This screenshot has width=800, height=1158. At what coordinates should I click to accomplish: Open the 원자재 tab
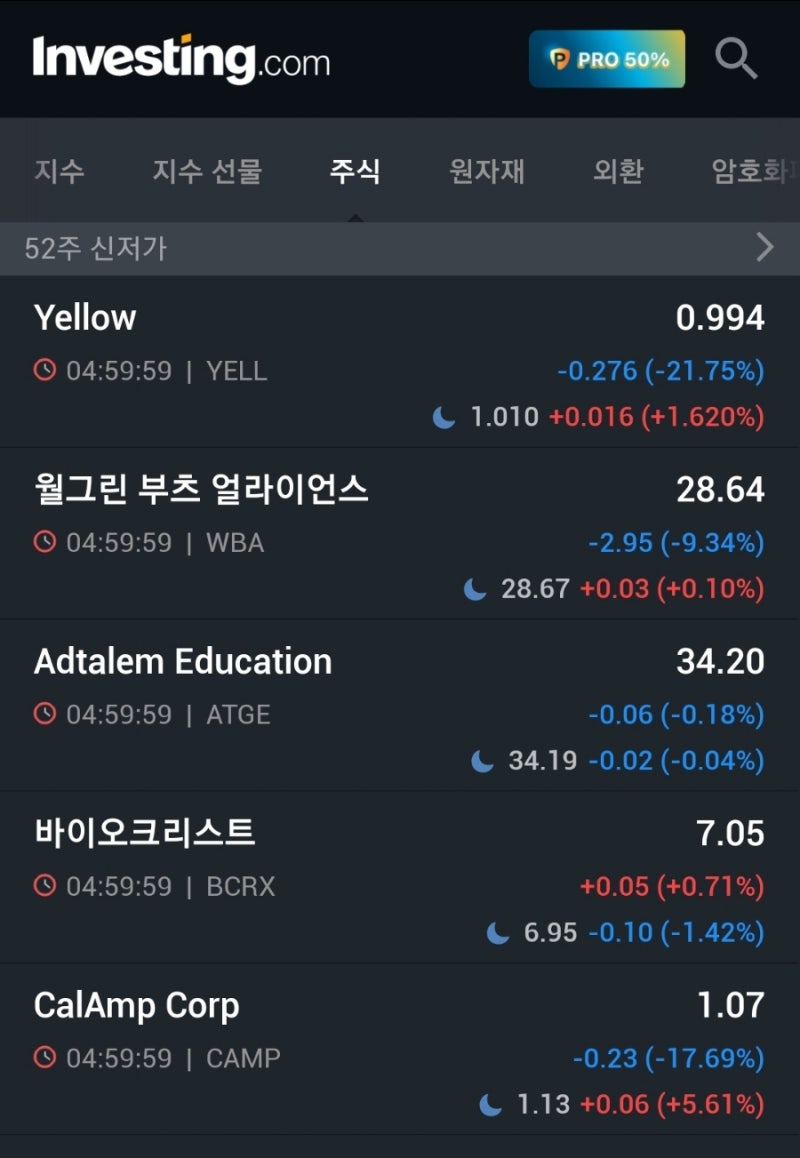click(487, 172)
